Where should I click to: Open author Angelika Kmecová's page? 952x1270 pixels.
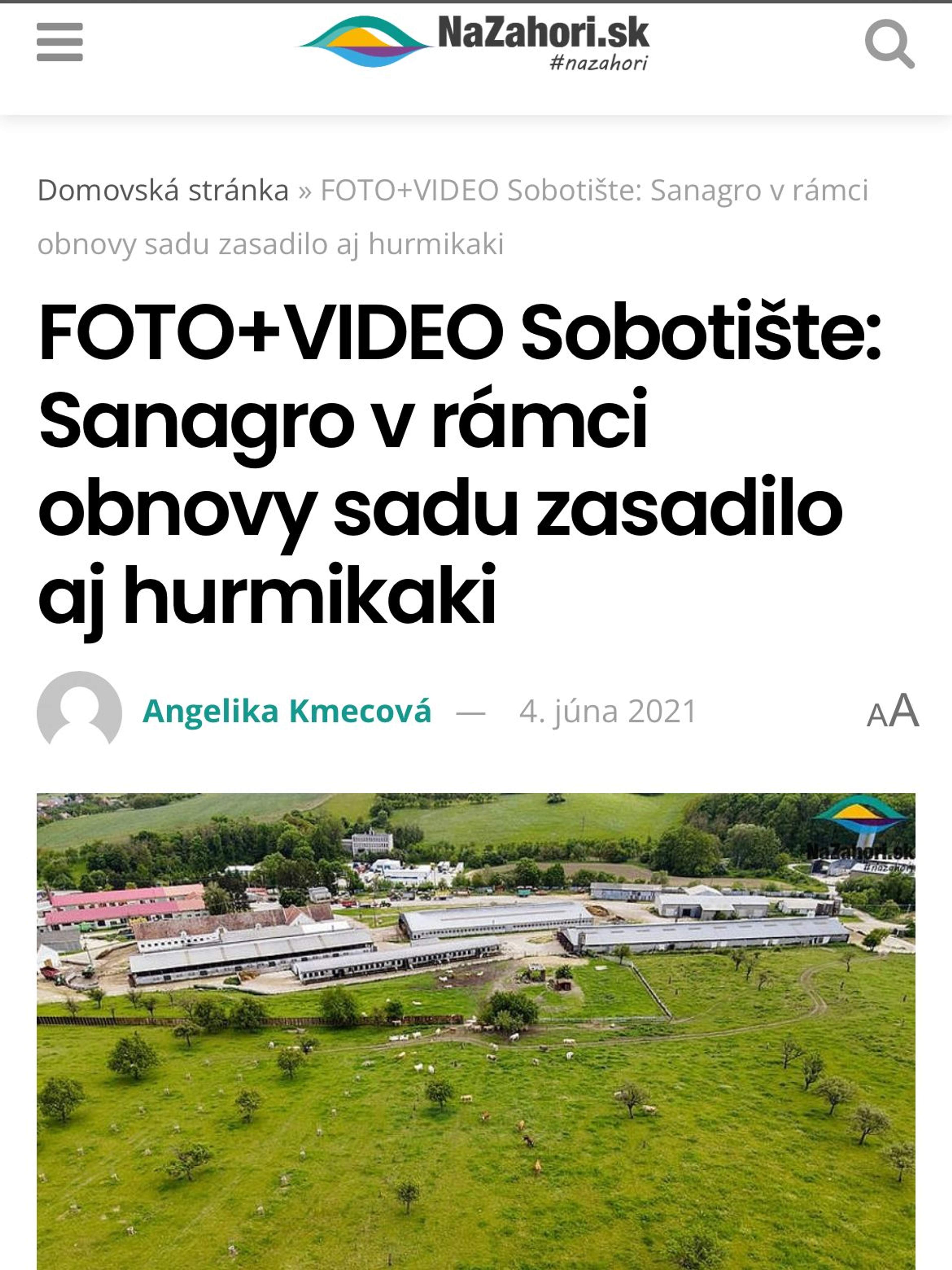tap(286, 711)
